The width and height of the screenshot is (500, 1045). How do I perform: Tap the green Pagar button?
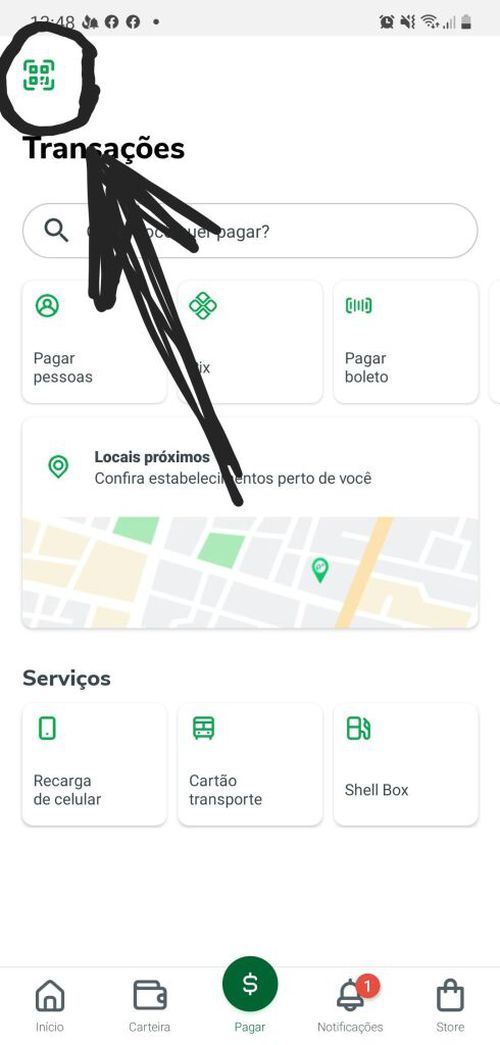(x=250, y=984)
